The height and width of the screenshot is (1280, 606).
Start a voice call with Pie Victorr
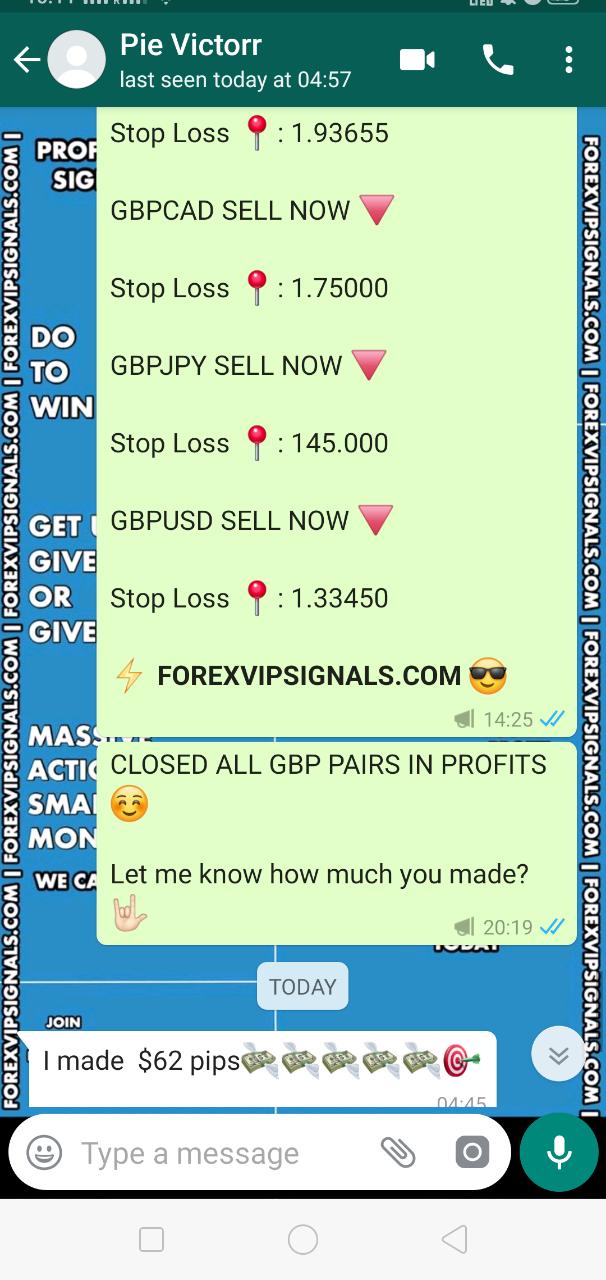497,60
